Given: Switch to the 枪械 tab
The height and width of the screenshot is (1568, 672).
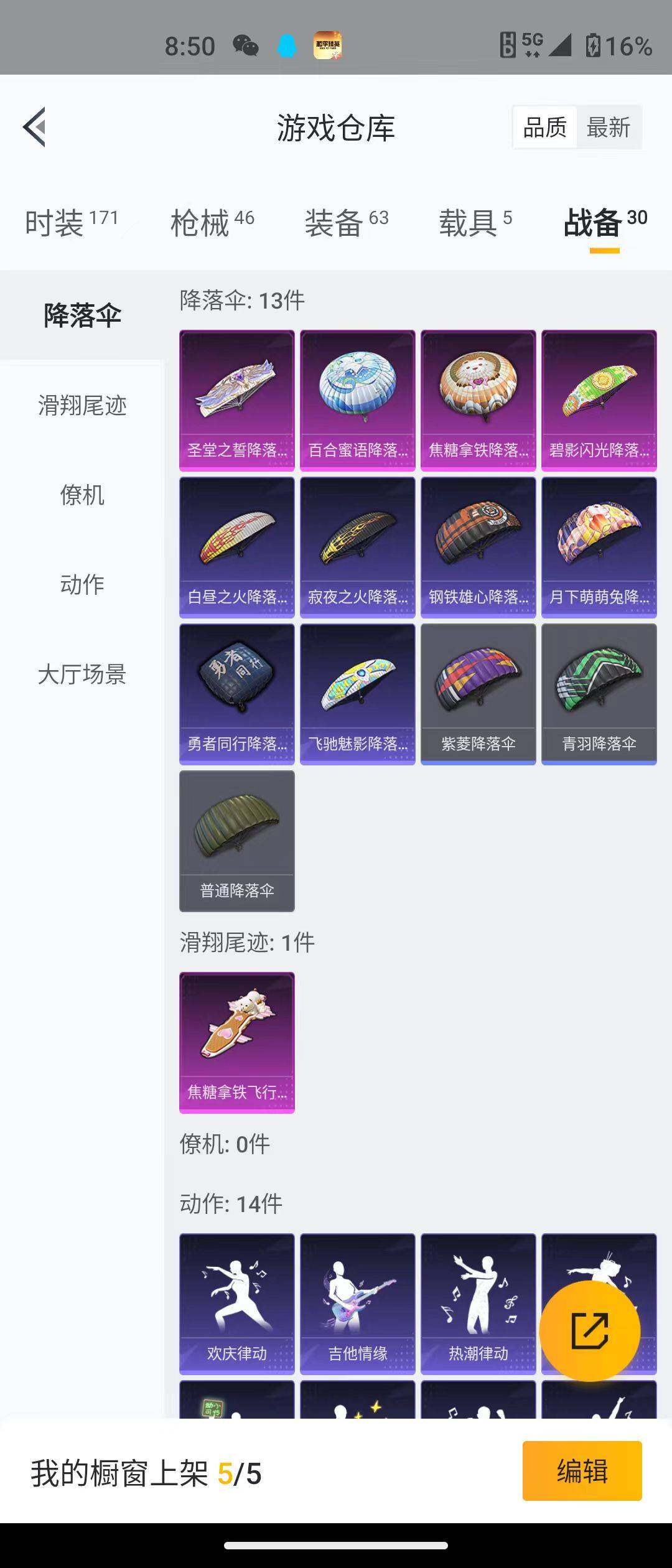Looking at the screenshot, I should click(x=212, y=222).
